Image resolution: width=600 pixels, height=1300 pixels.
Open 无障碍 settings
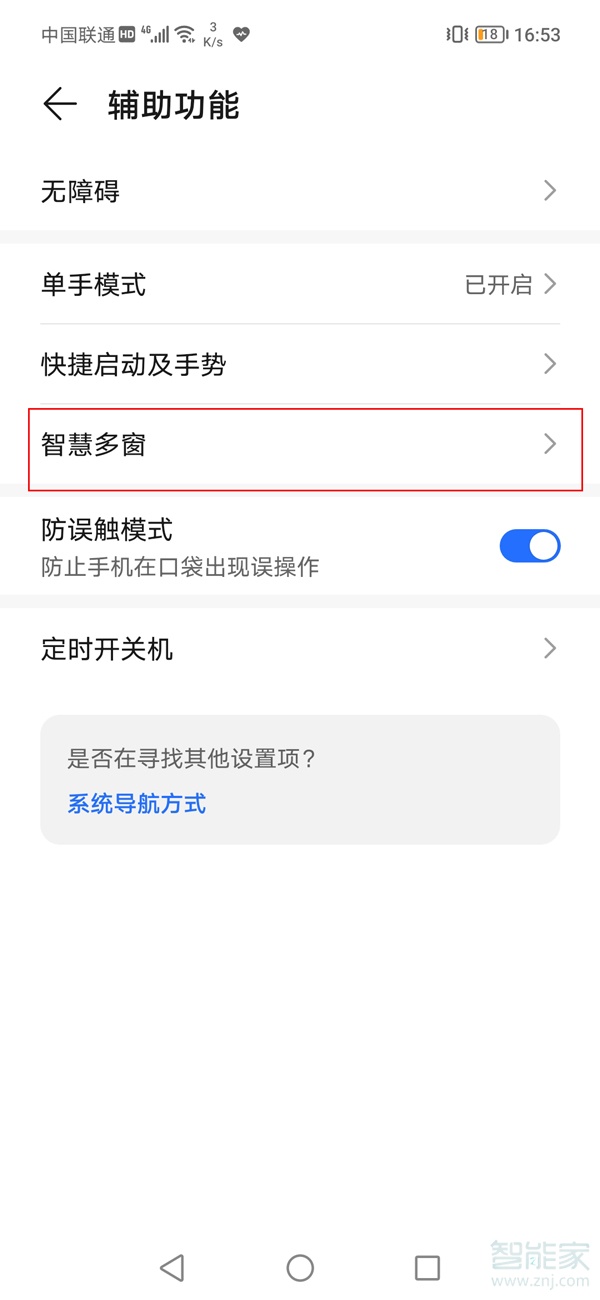(x=300, y=191)
